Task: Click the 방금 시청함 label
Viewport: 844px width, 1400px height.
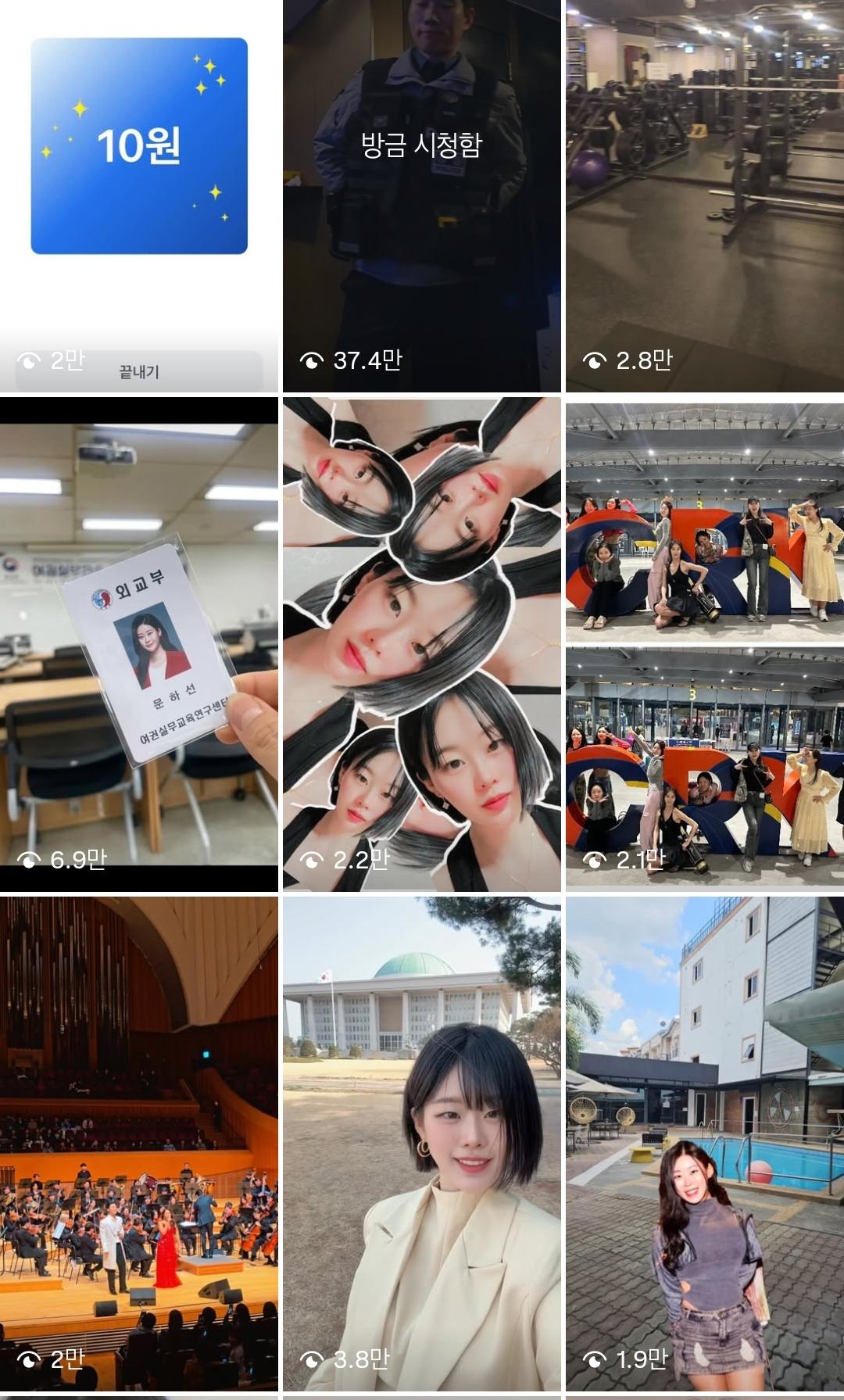Action: point(421,145)
